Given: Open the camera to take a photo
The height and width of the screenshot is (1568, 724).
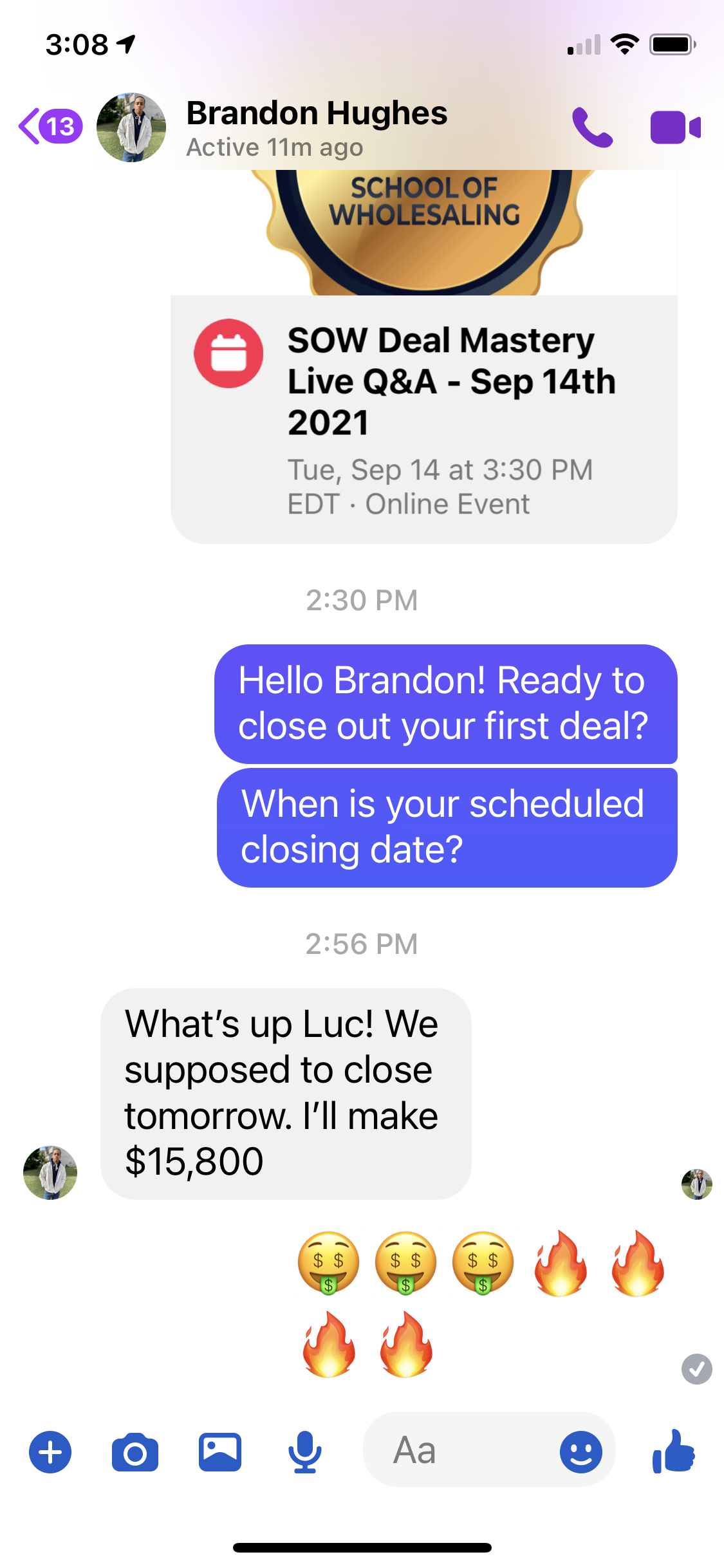Looking at the screenshot, I should [x=135, y=1453].
